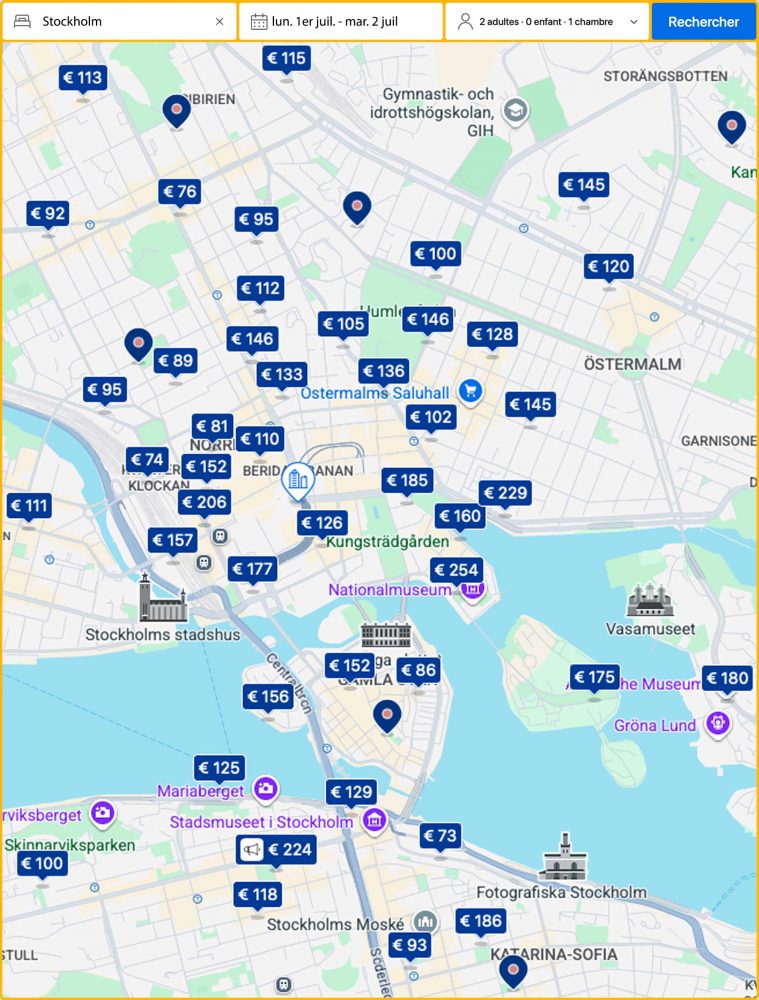Tap the € 93 price pin
The height and width of the screenshot is (1000, 759).
tap(409, 945)
